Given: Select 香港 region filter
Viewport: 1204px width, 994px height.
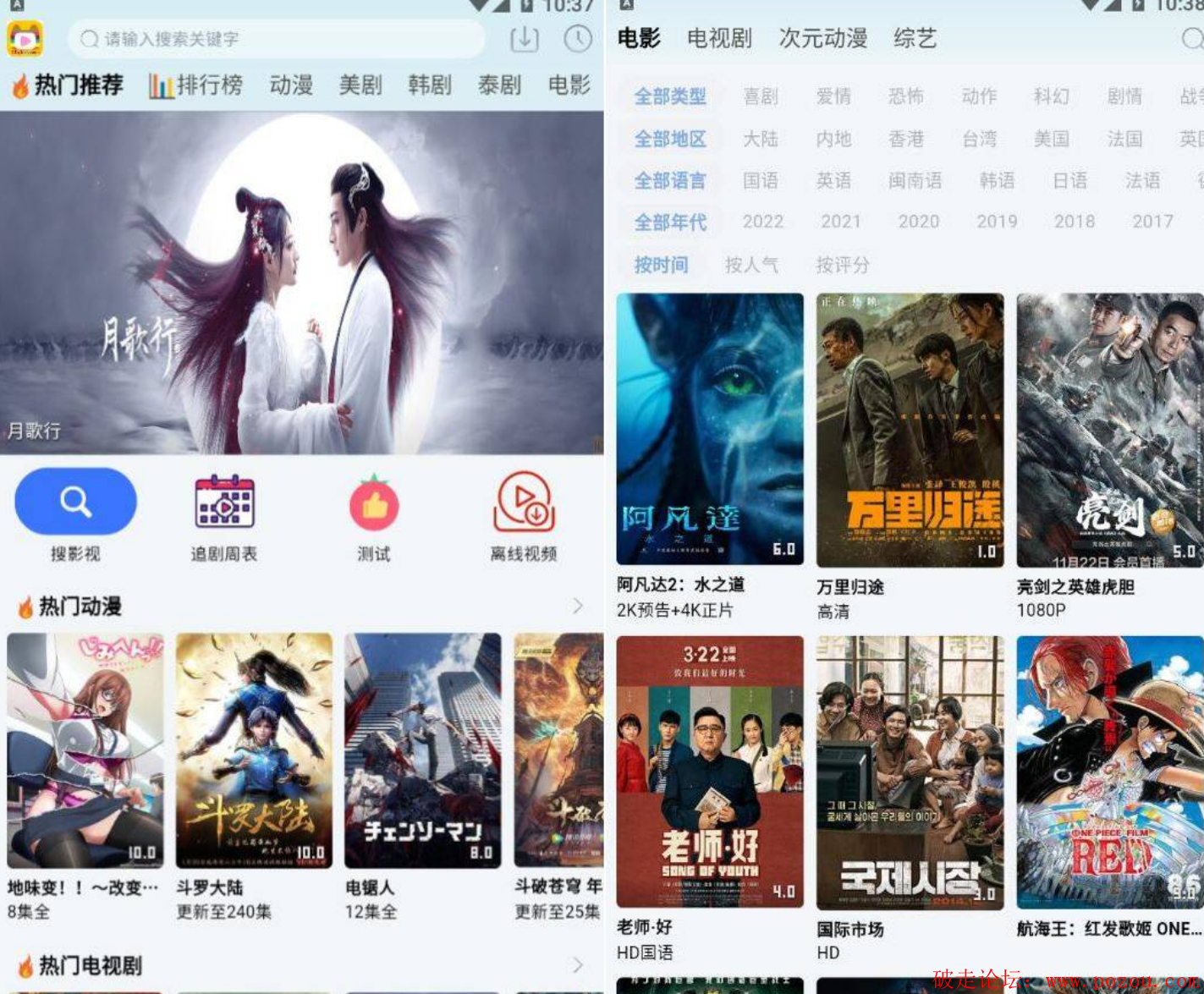Looking at the screenshot, I should pyautogui.click(x=905, y=139).
